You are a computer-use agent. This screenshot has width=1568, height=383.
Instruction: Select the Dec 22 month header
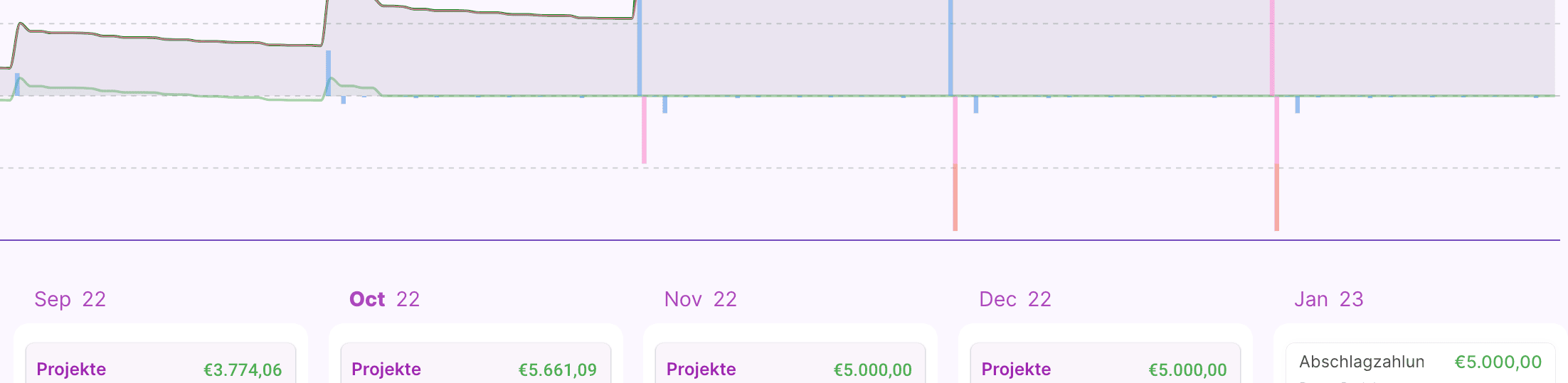click(x=1015, y=299)
